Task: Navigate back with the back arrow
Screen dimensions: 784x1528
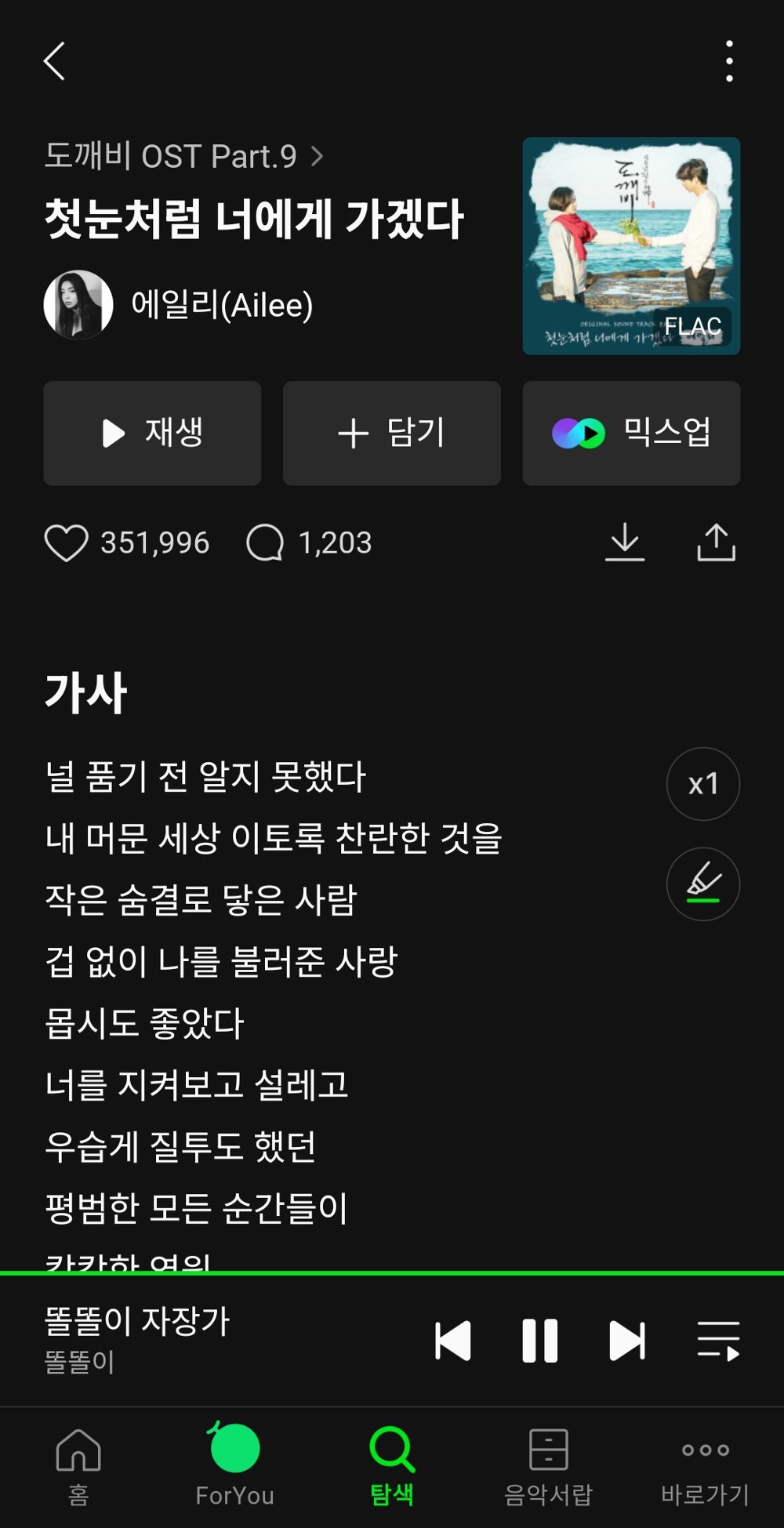Action: (53, 61)
